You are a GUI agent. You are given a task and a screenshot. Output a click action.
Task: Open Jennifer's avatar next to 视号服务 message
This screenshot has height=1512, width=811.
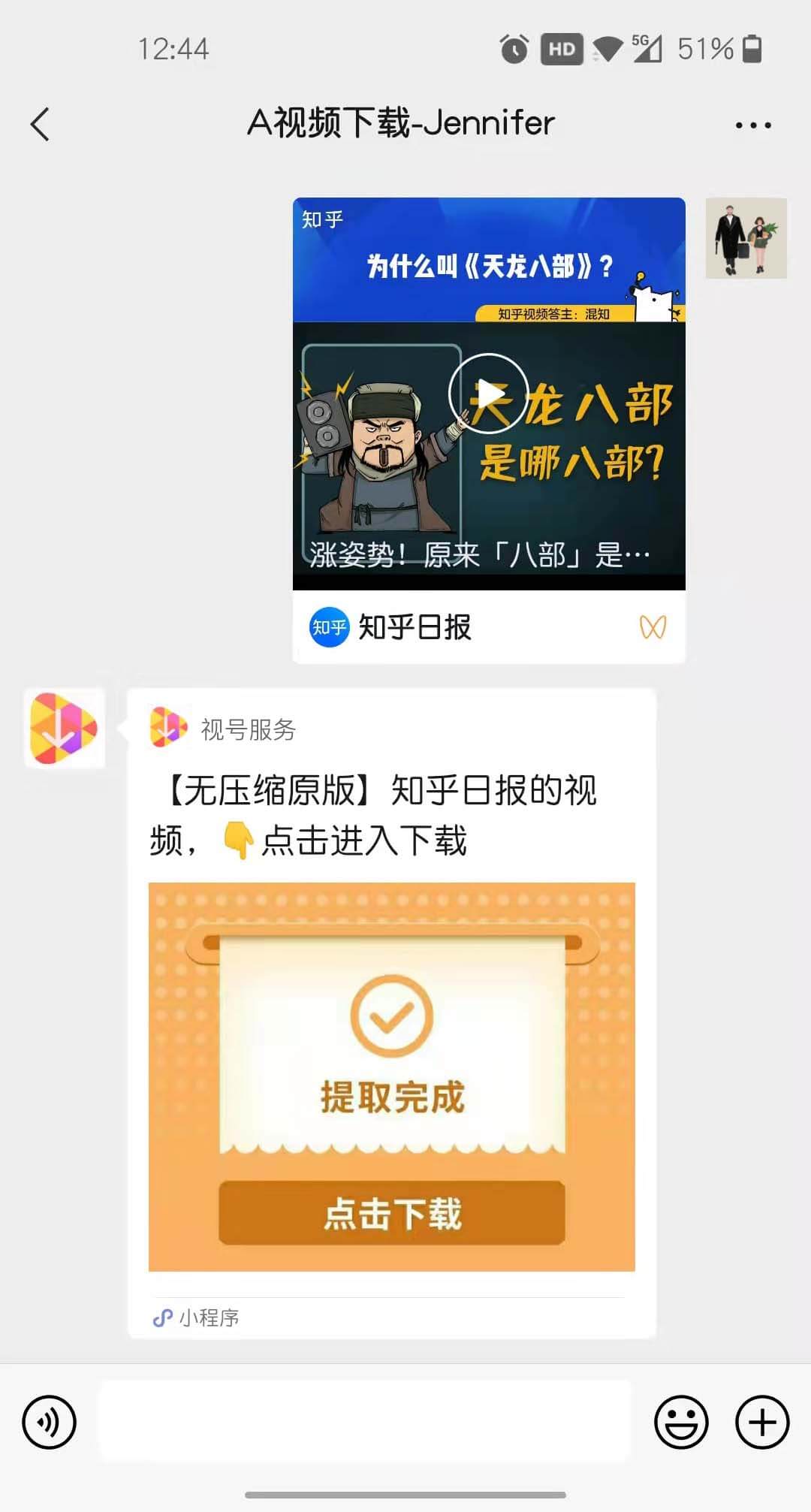(65, 728)
